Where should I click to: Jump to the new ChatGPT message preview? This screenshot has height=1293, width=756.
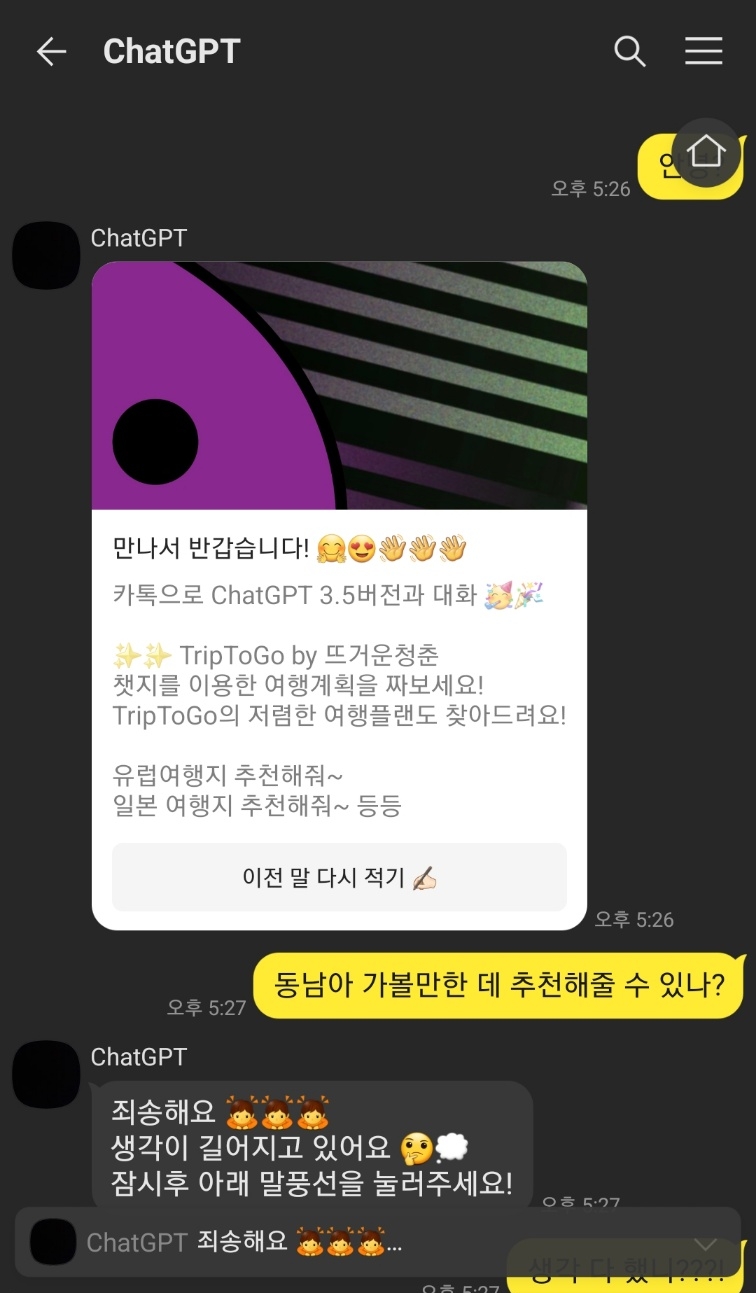coord(360,1242)
